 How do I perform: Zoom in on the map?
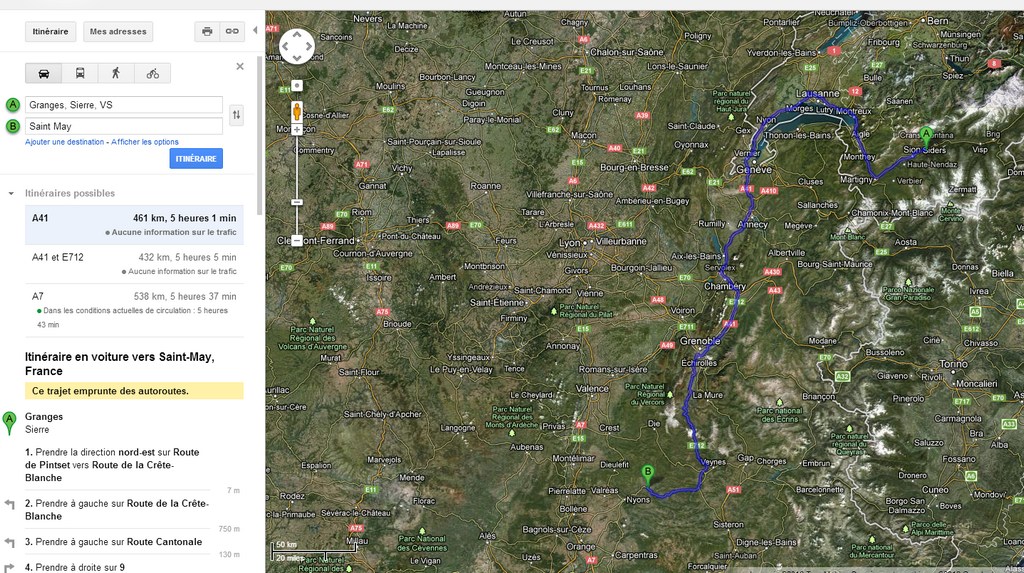click(x=297, y=129)
